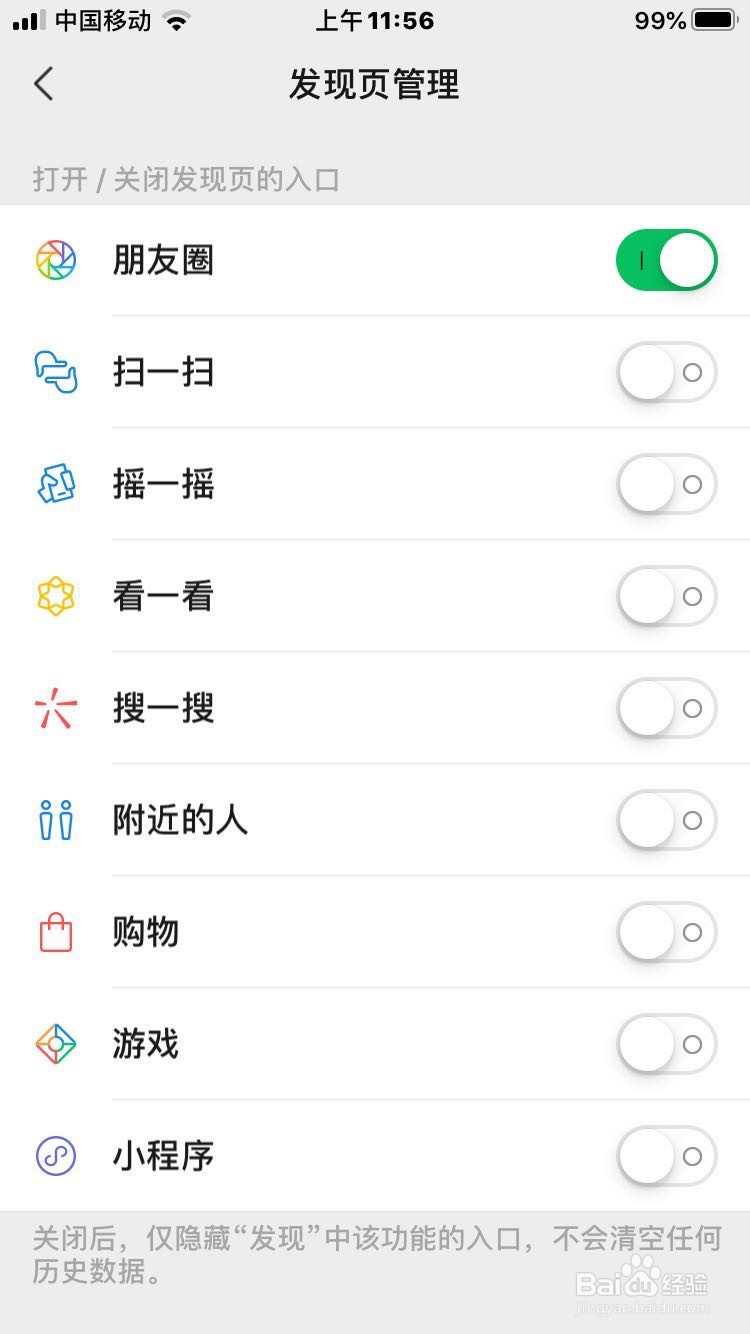Screen dimensions: 750x1334
Task: Click the Games (游戏) diamond icon
Action: click(x=55, y=1044)
